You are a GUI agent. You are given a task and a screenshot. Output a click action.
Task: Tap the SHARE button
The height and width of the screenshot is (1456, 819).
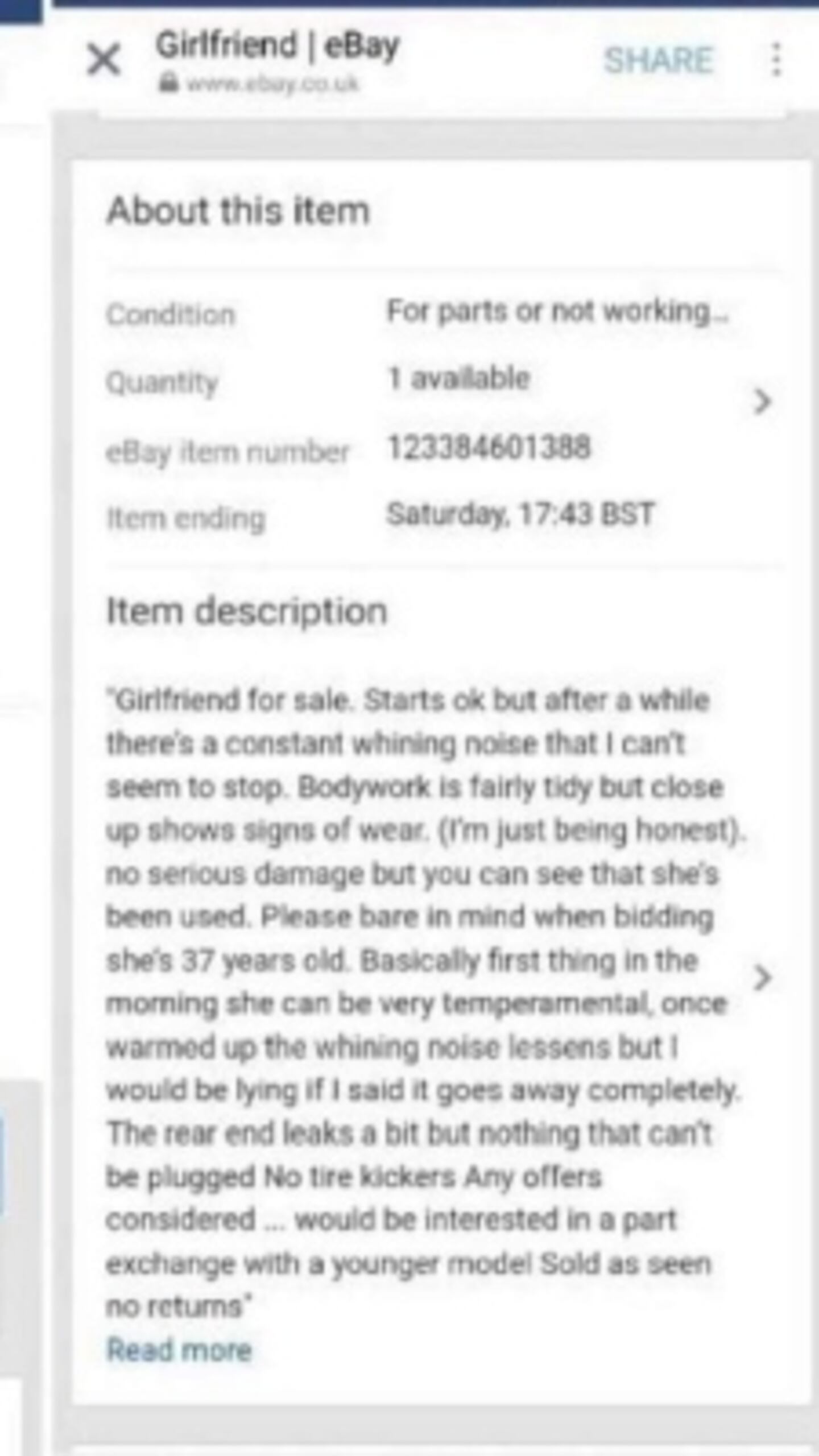[657, 60]
